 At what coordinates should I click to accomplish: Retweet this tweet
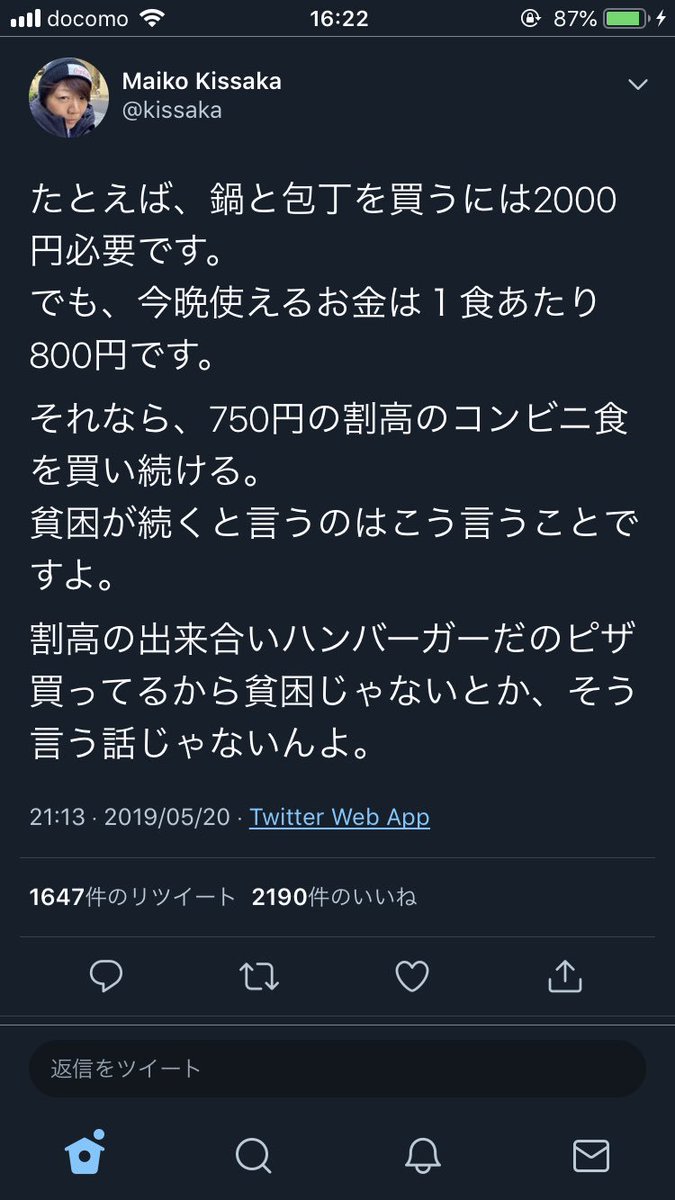260,977
